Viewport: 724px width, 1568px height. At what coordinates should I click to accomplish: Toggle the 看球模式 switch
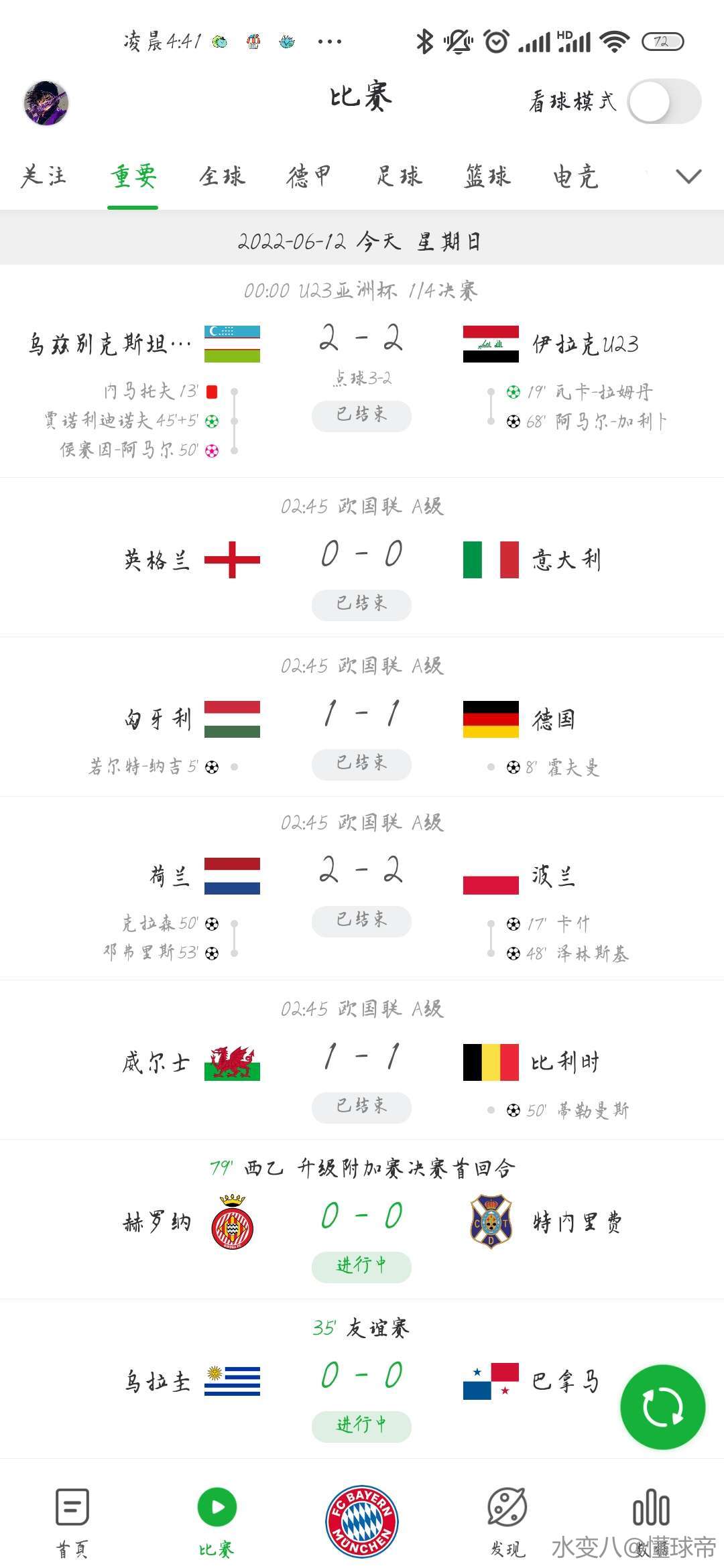click(664, 101)
